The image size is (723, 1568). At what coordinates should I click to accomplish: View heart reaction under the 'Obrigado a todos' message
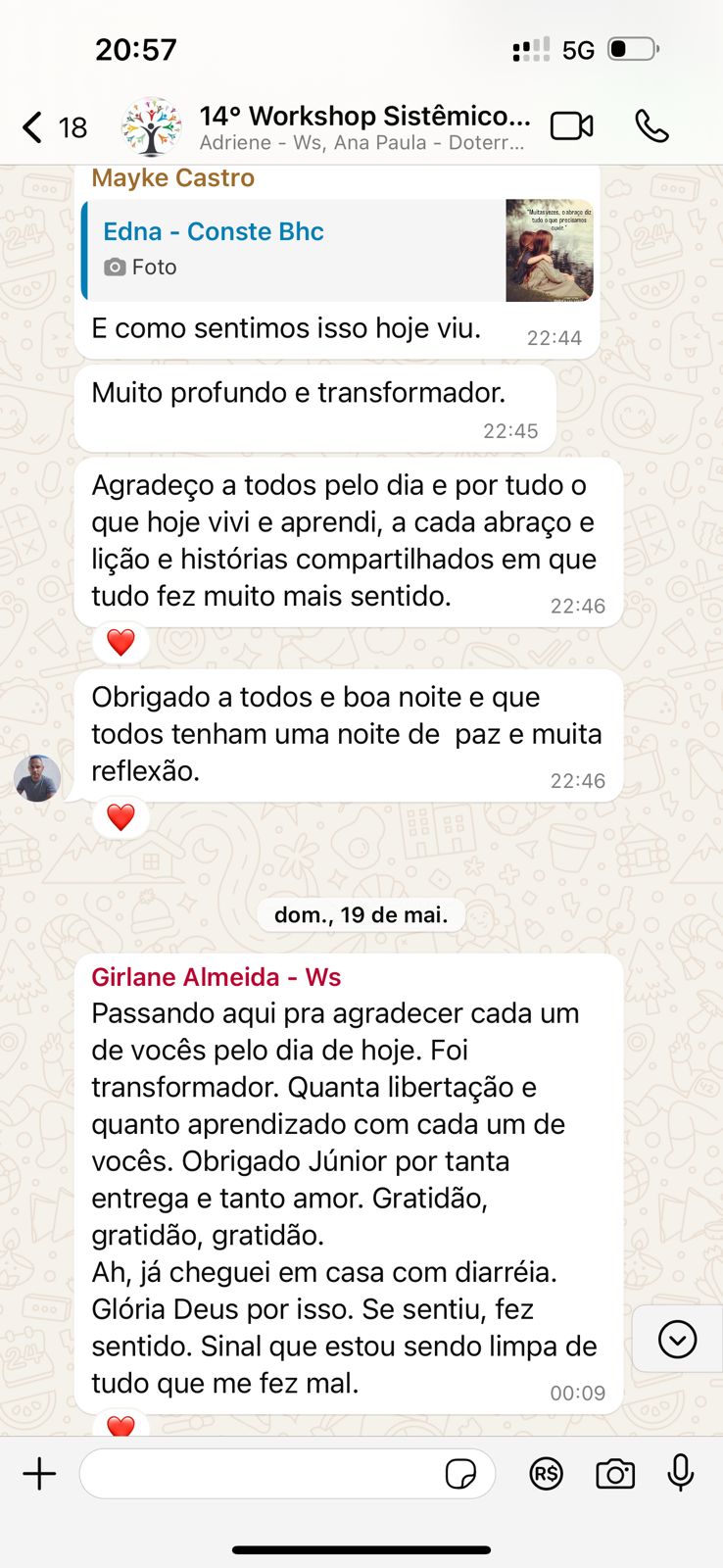click(120, 817)
